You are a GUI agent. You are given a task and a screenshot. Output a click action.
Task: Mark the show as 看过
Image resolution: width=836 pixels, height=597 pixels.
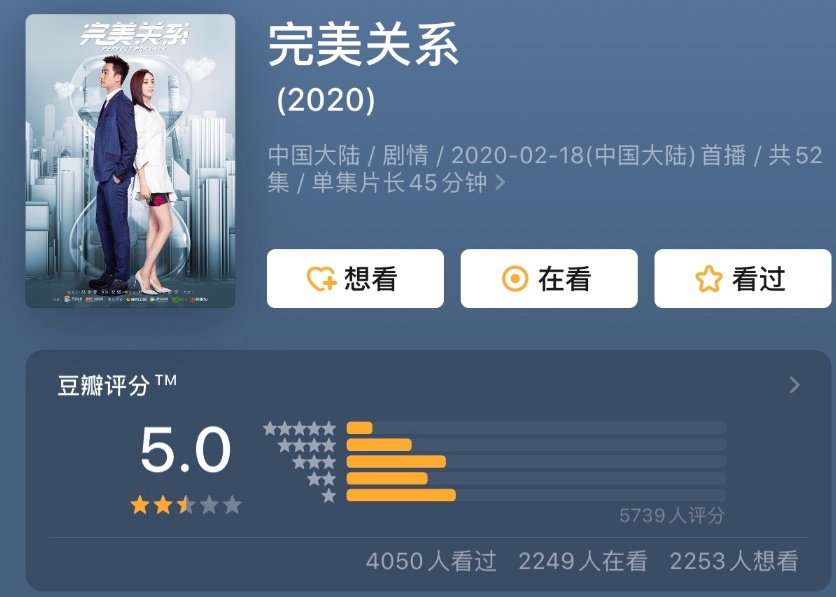click(743, 278)
